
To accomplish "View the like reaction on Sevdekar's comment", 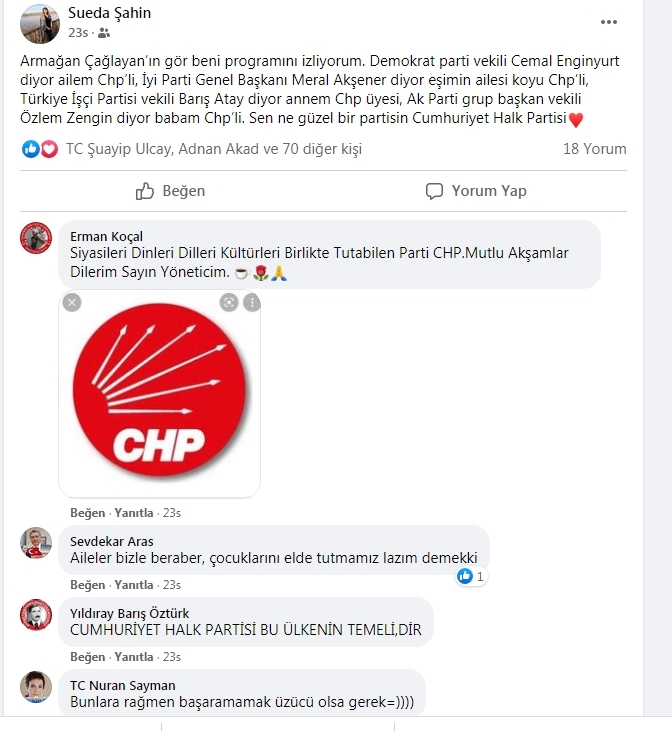I will tap(471, 576).
